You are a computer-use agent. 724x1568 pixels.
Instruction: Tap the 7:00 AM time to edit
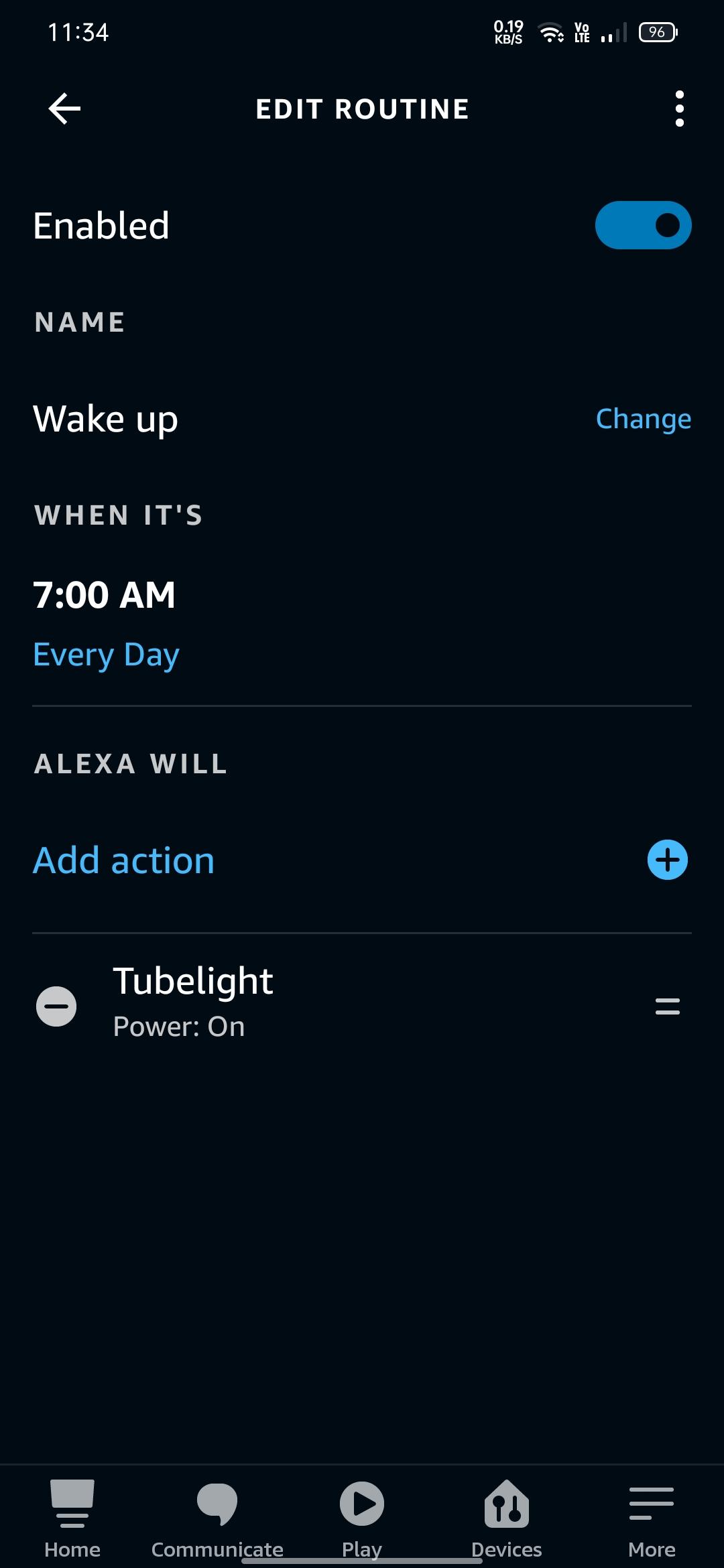coord(105,594)
